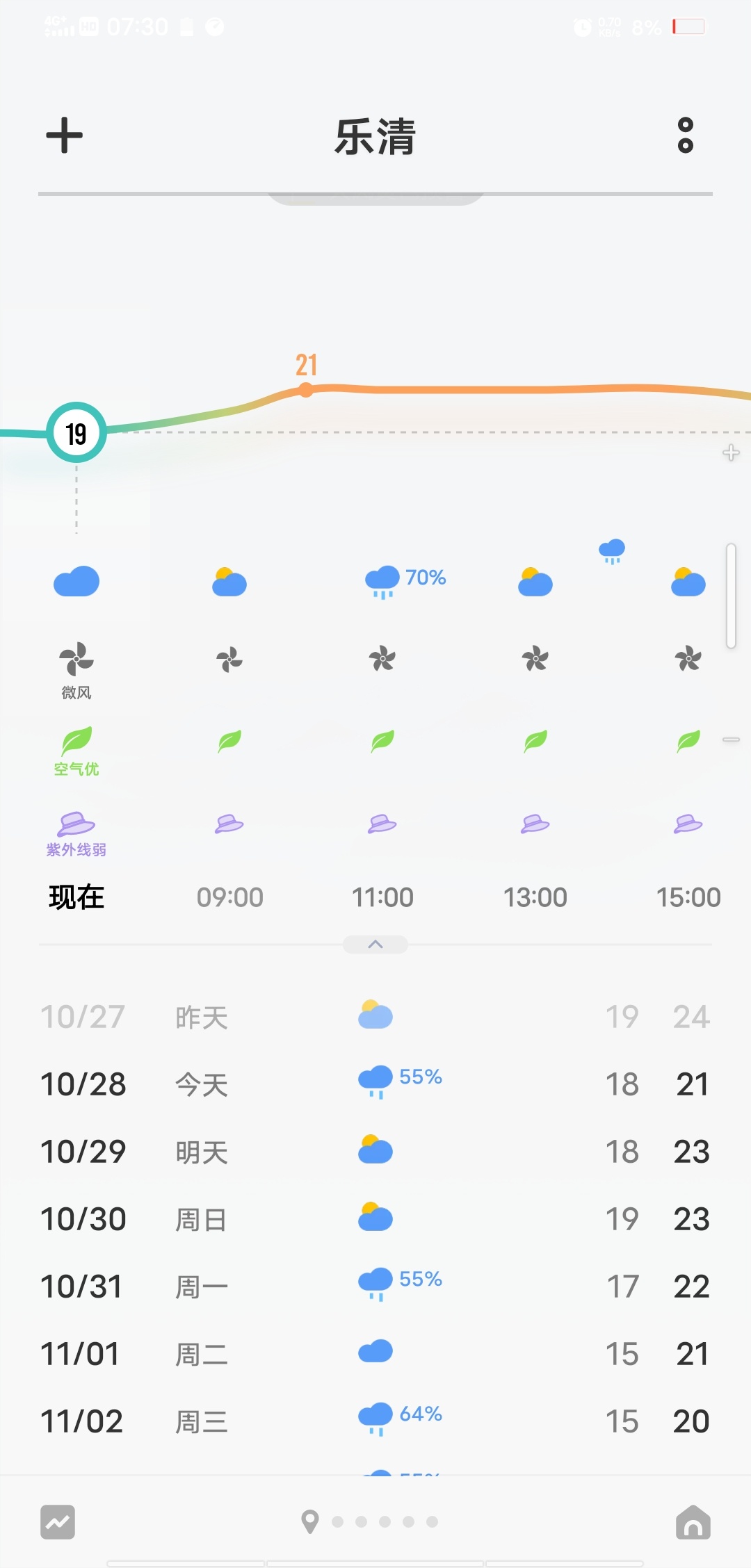Open 11/01 周二 forecast row
This screenshot has height=1568, width=751.
tap(375, 1354)
